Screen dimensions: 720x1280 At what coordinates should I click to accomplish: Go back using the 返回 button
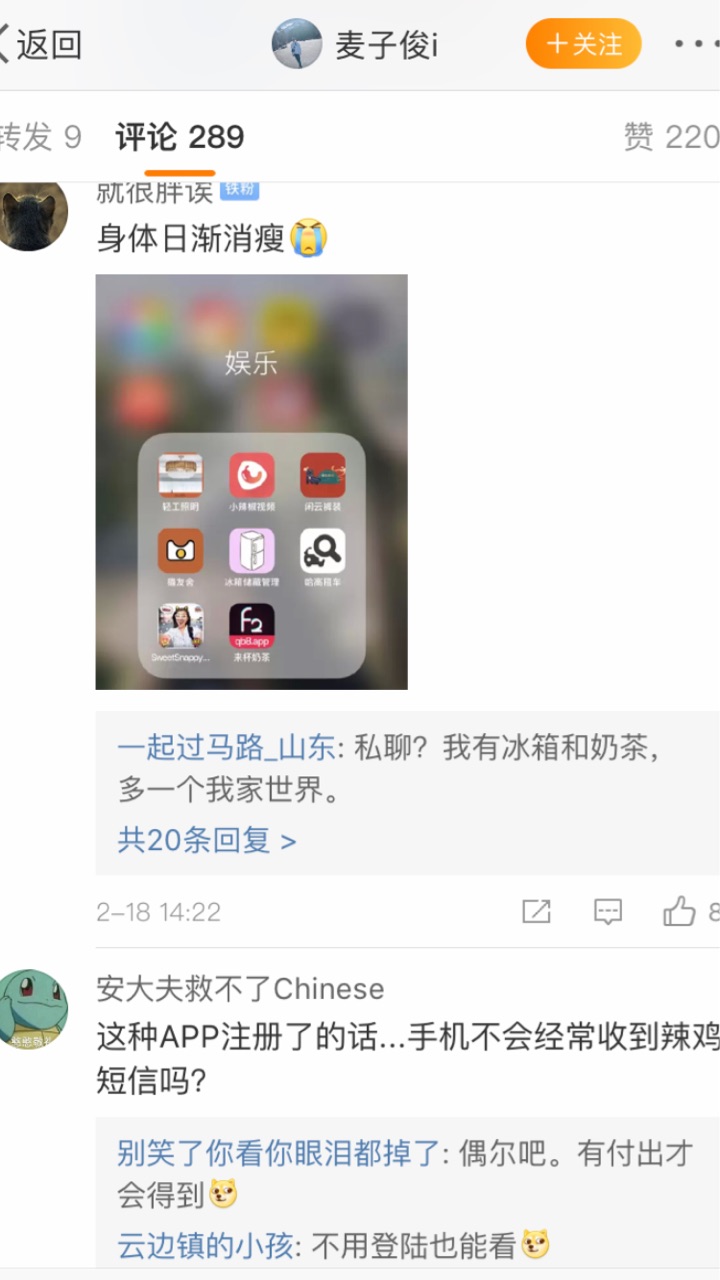point(40,45)
